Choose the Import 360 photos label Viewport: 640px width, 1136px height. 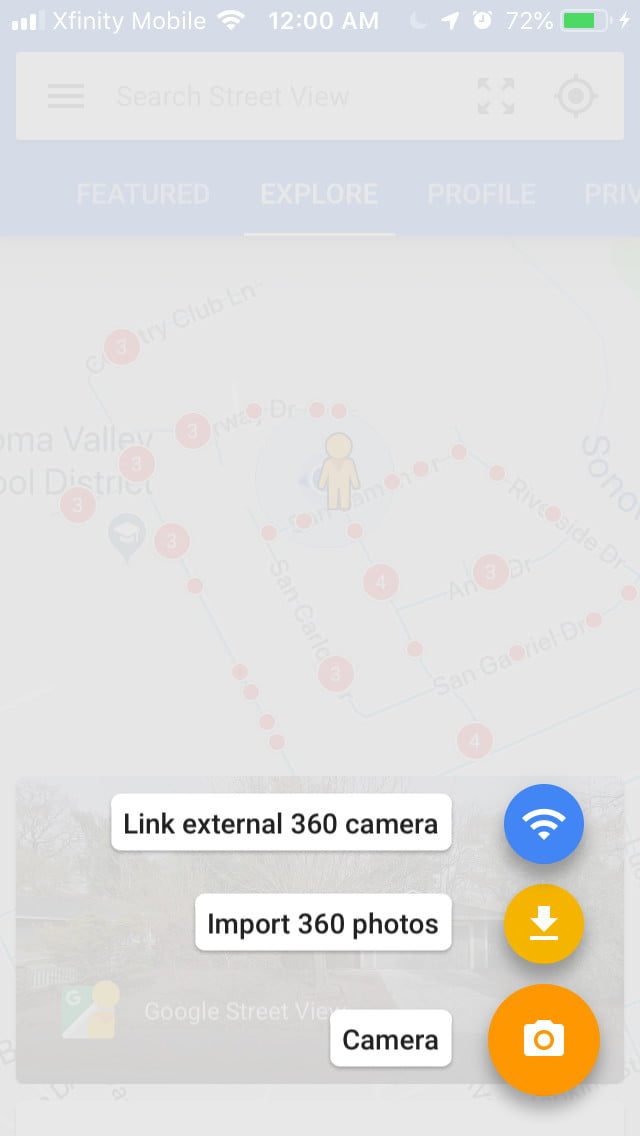[x=322, y=923]
